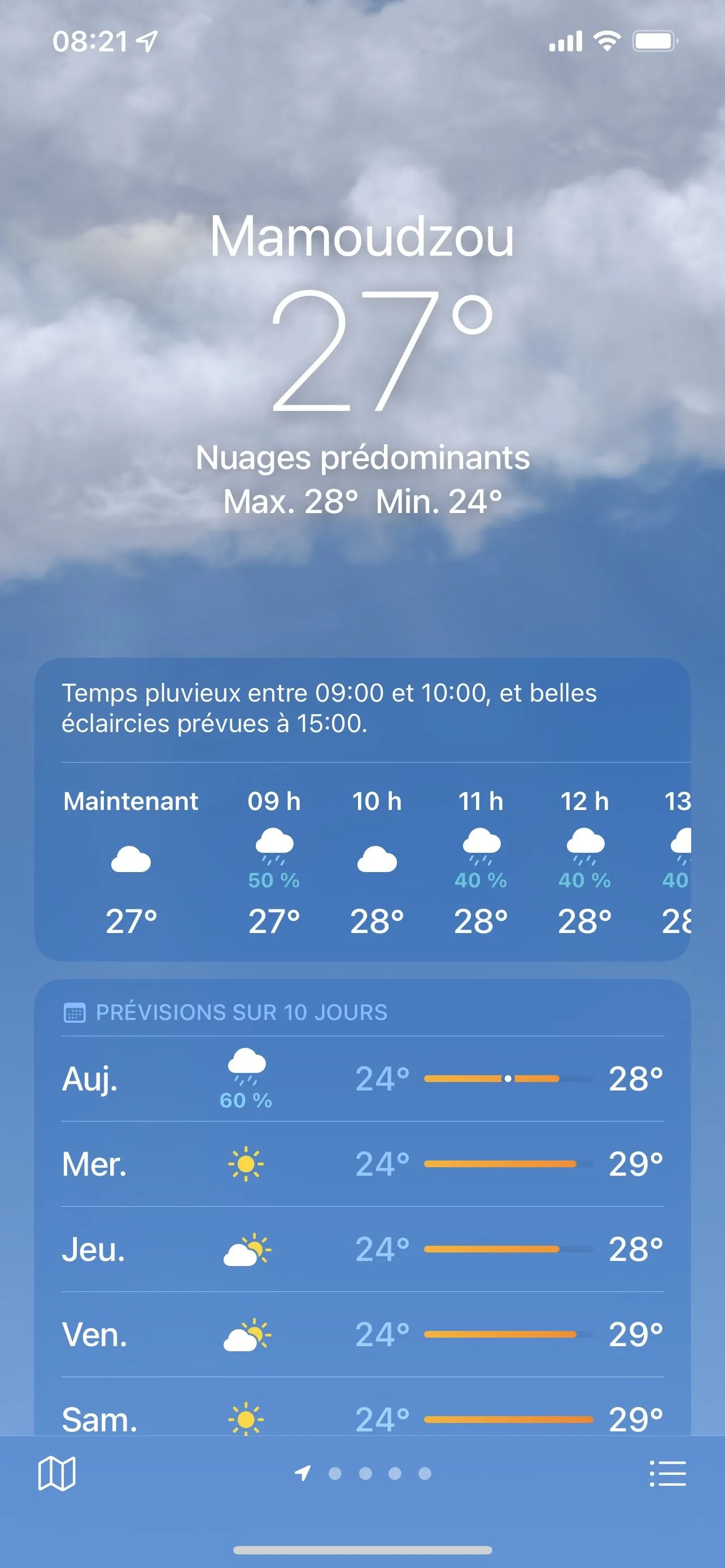Show Friday's forecast details (Ven.)
The width and height of the screenshot is (725, 1568).
click(362, 1334)
